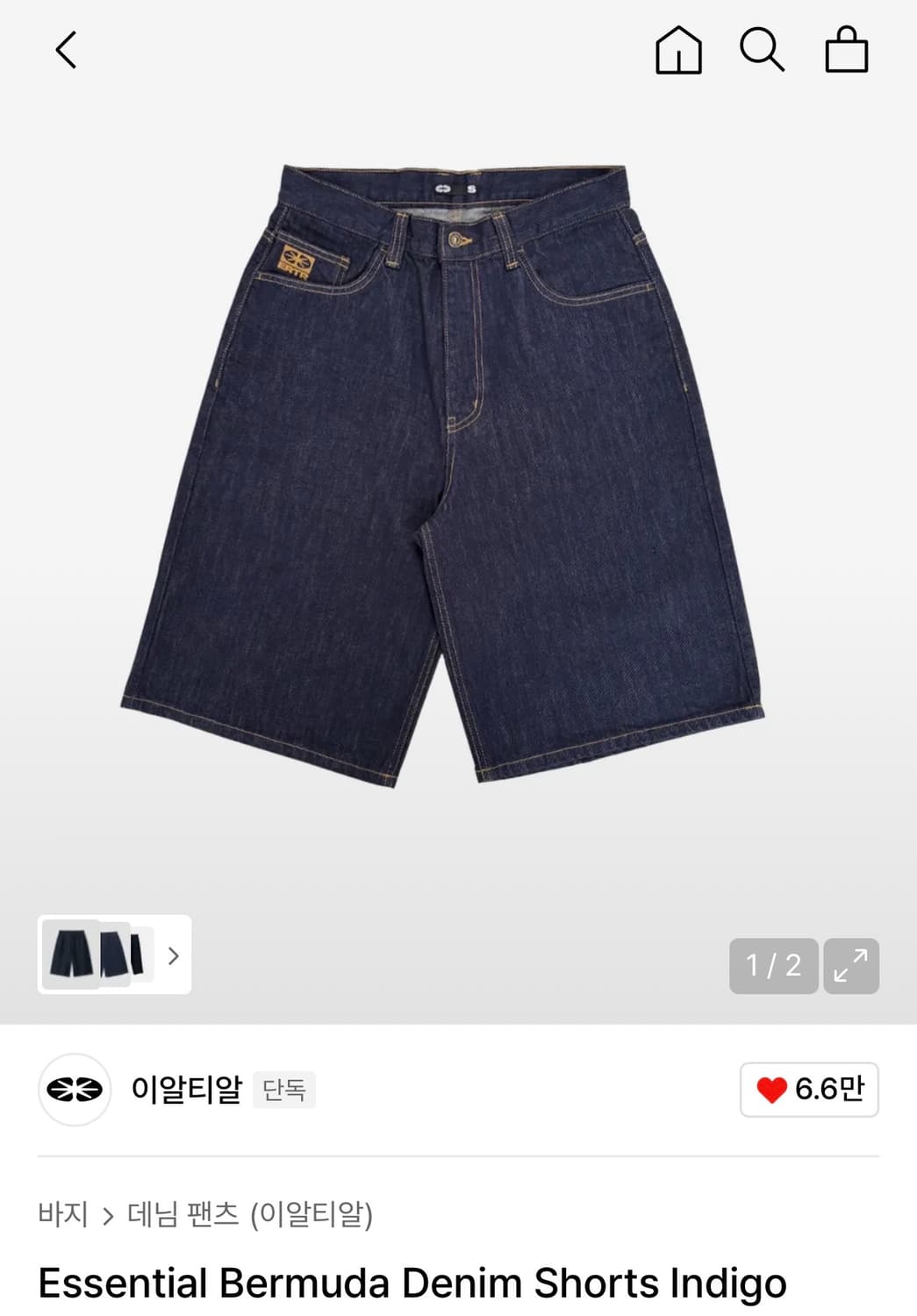
Task: Click the 1 / 2 image counter badge
Action: 772,967
